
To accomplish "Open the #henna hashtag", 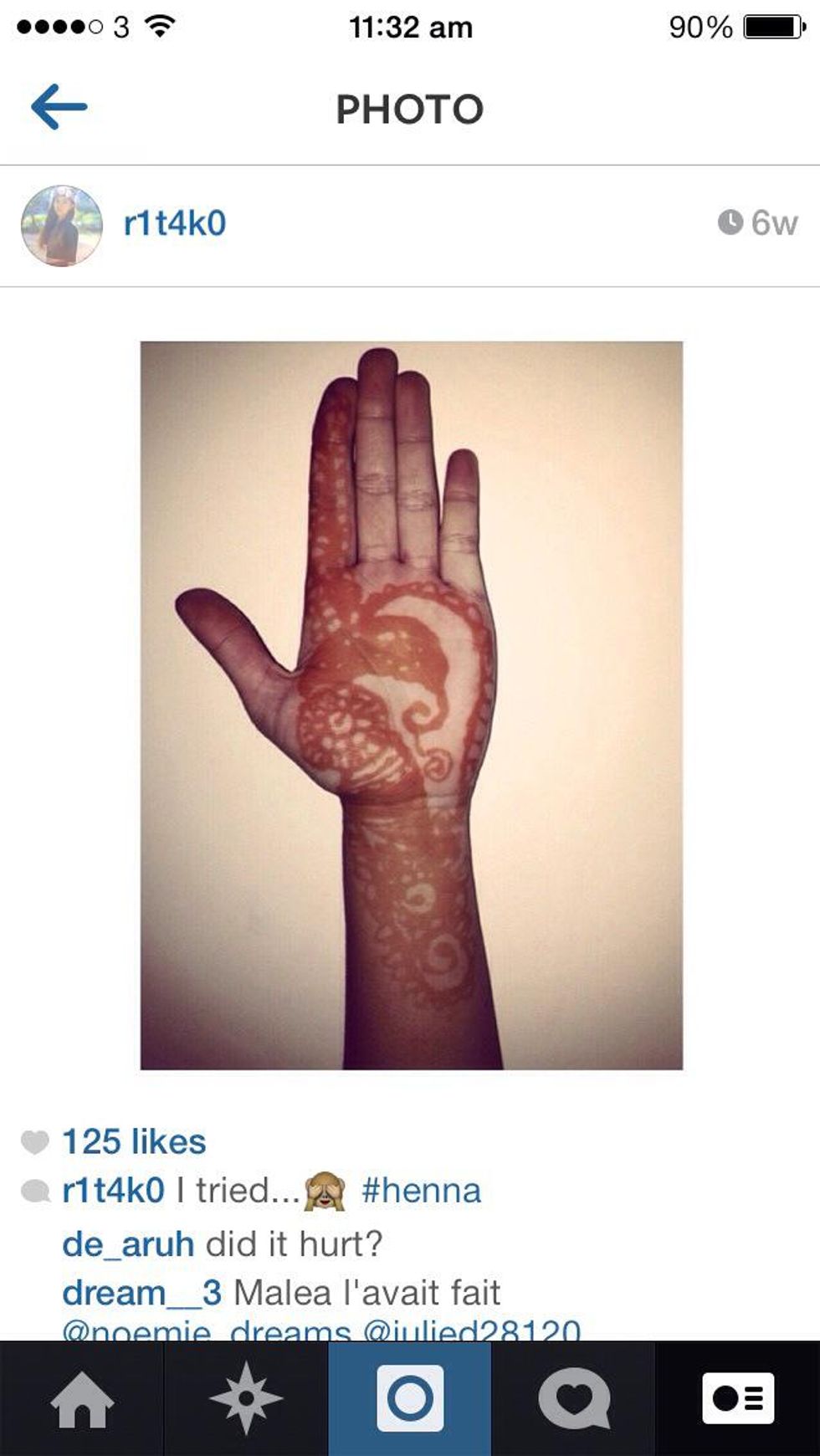I will [x=421, y=1191].
